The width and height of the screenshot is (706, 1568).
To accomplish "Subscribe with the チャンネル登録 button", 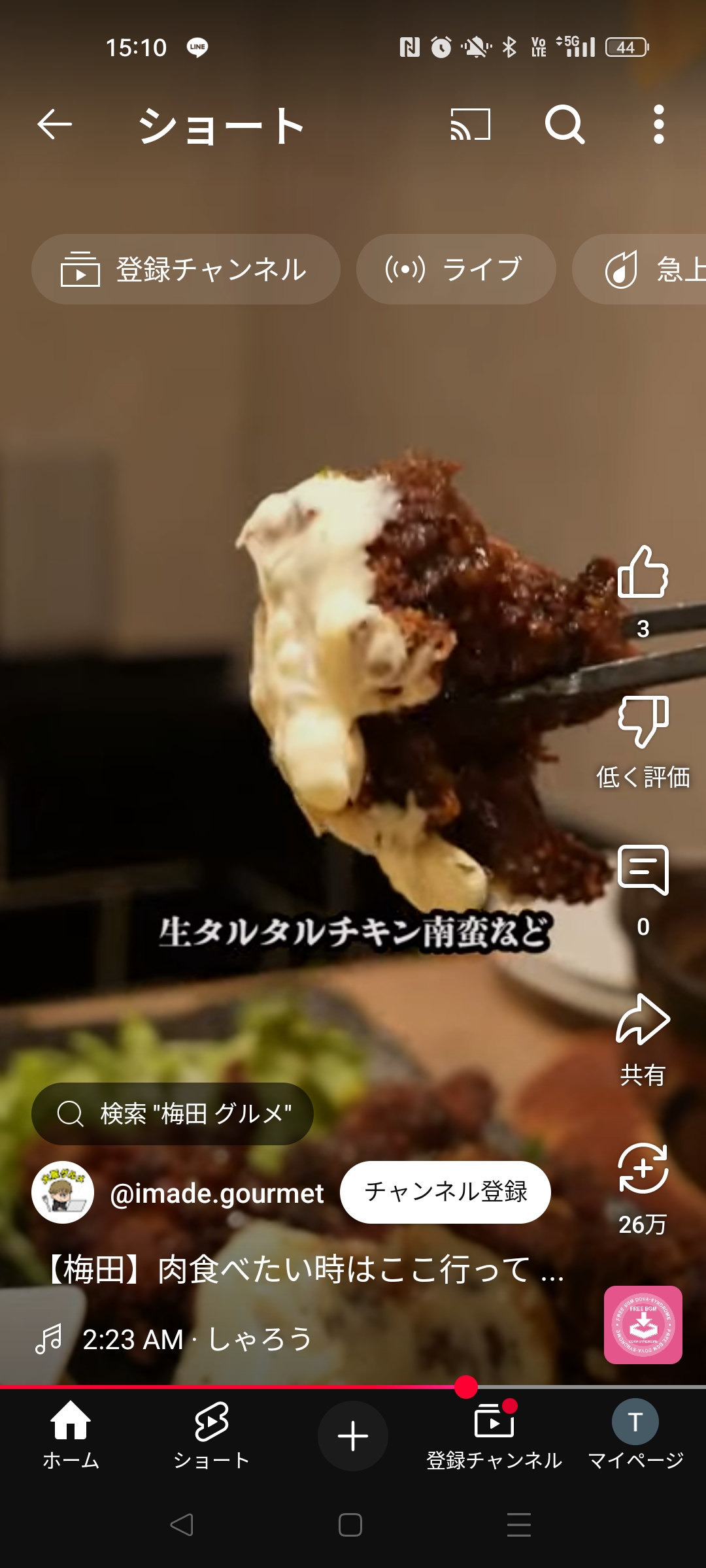I will coord(445,1192).
